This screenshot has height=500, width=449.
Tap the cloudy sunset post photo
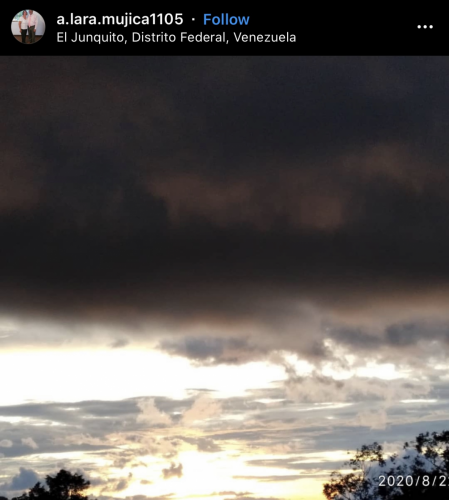tap(224, 278)
